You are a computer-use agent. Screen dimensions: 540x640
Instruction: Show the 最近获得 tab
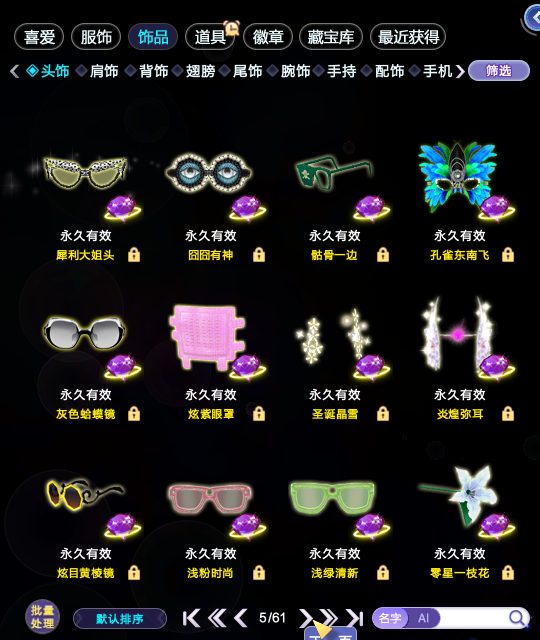(408, 37)
